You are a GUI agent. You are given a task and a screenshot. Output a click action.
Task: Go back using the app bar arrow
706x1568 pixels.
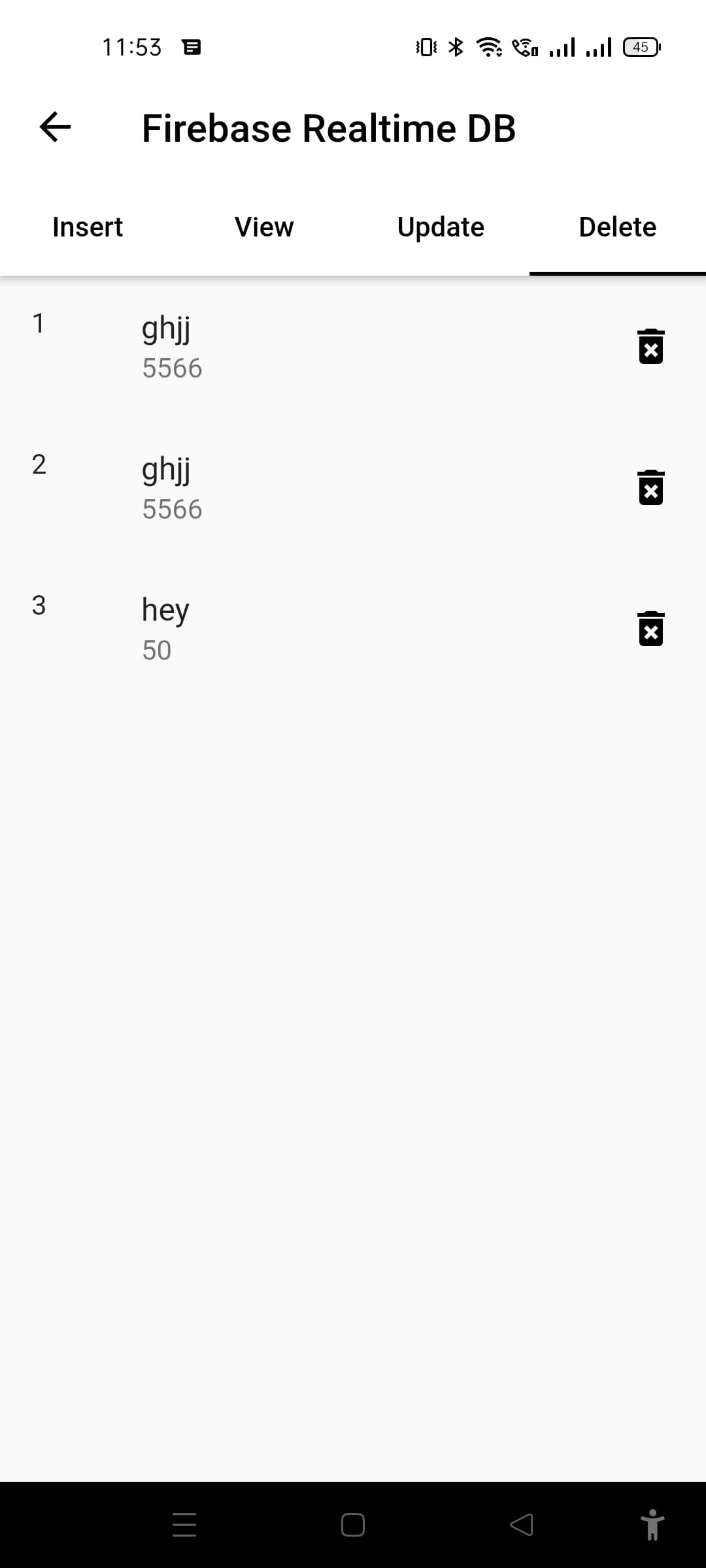(x=55, y=127)
